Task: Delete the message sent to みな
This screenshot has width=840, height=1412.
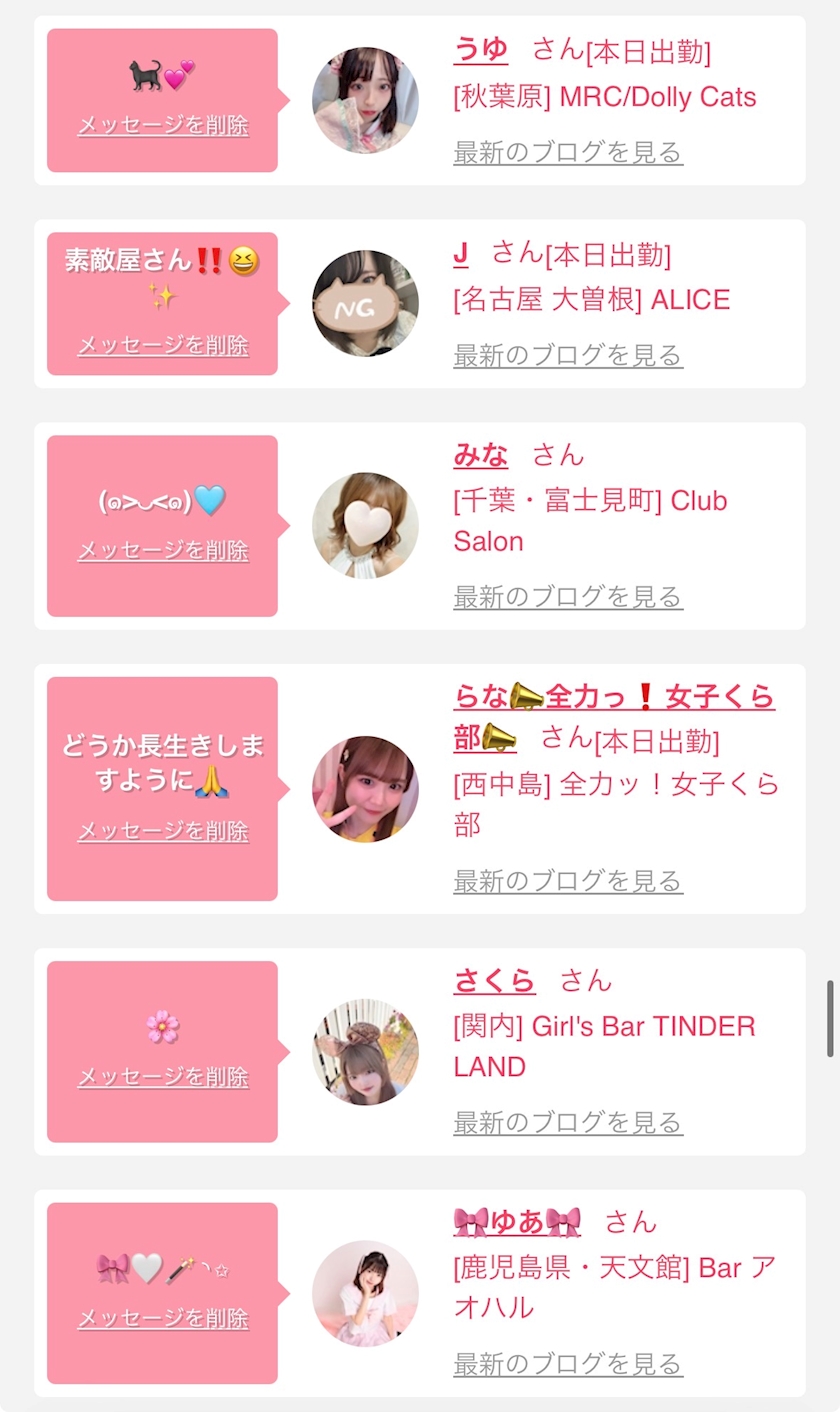Action: tap(163, 551)
